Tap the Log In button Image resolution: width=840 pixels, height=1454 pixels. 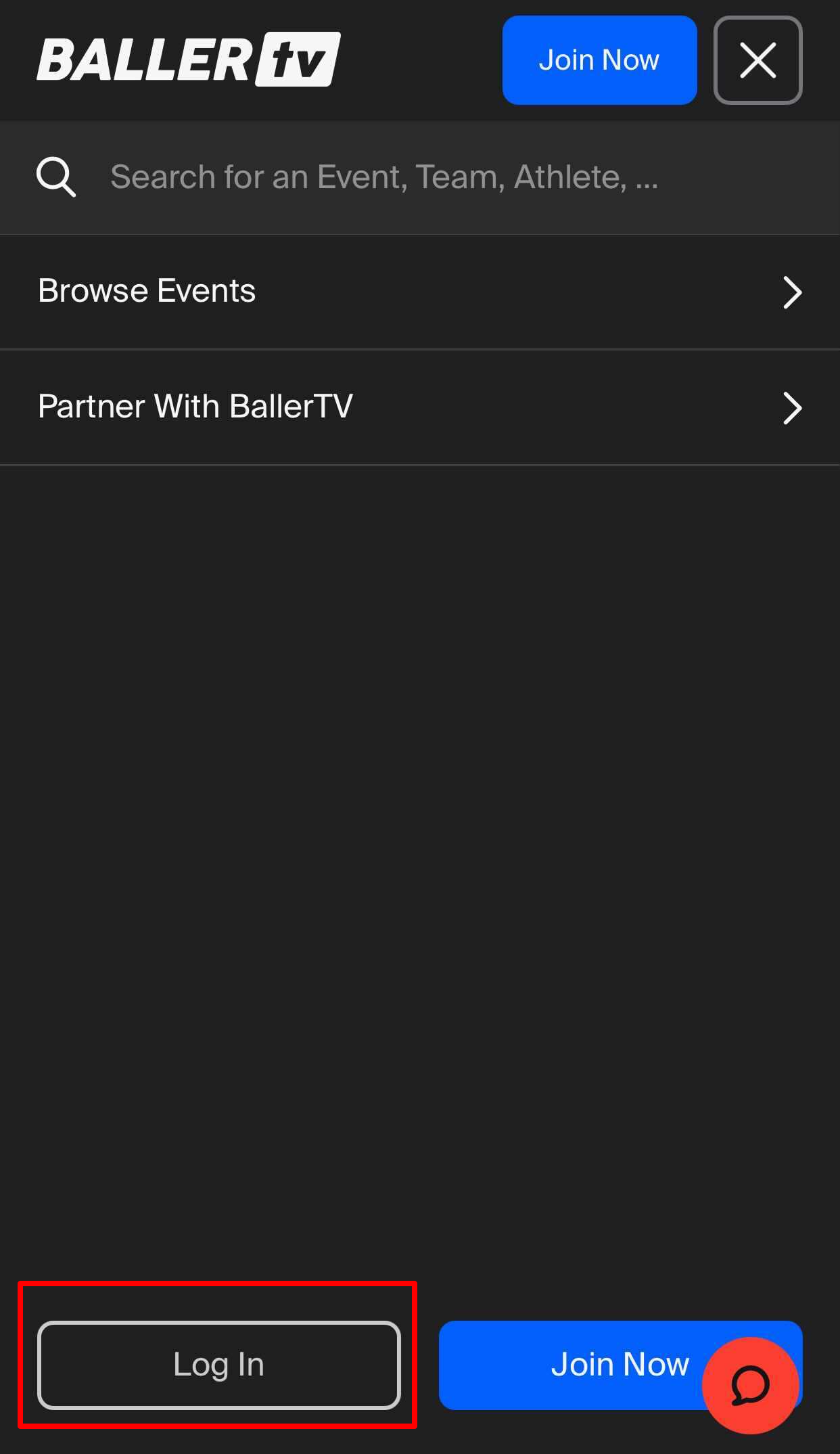[219, 1365]
